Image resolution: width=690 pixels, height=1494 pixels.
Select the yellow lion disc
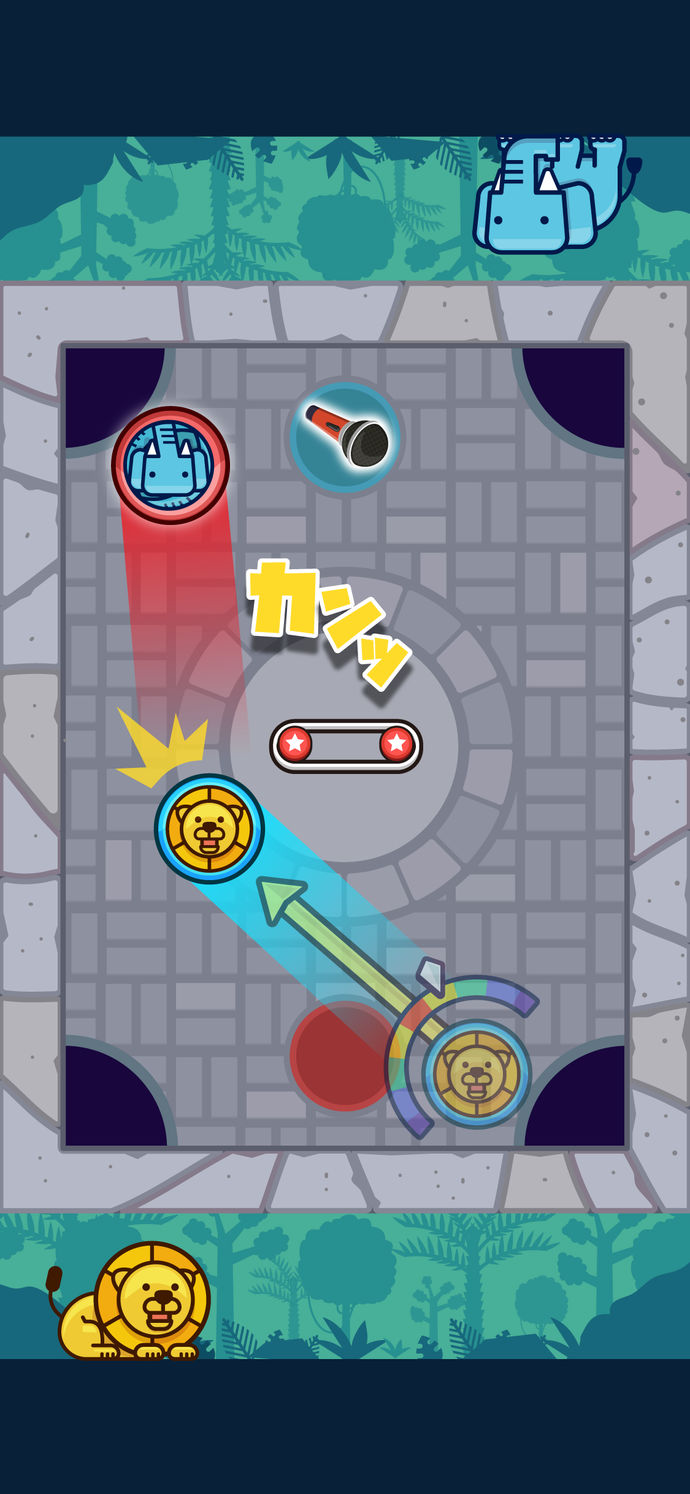point(209,828)
